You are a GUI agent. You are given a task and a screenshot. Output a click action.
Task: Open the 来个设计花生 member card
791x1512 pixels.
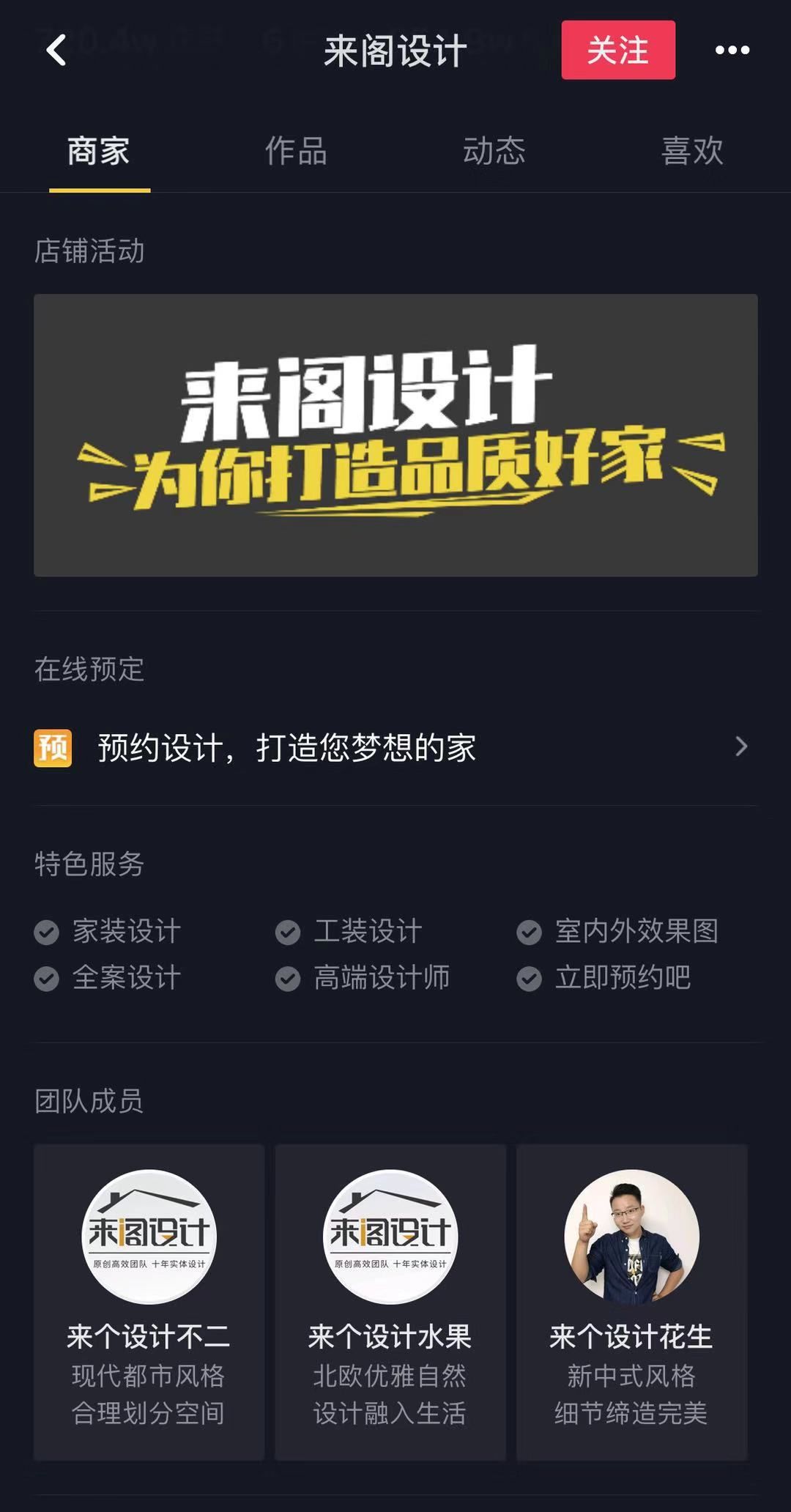pyautogui.click(x=631, y=1301)
